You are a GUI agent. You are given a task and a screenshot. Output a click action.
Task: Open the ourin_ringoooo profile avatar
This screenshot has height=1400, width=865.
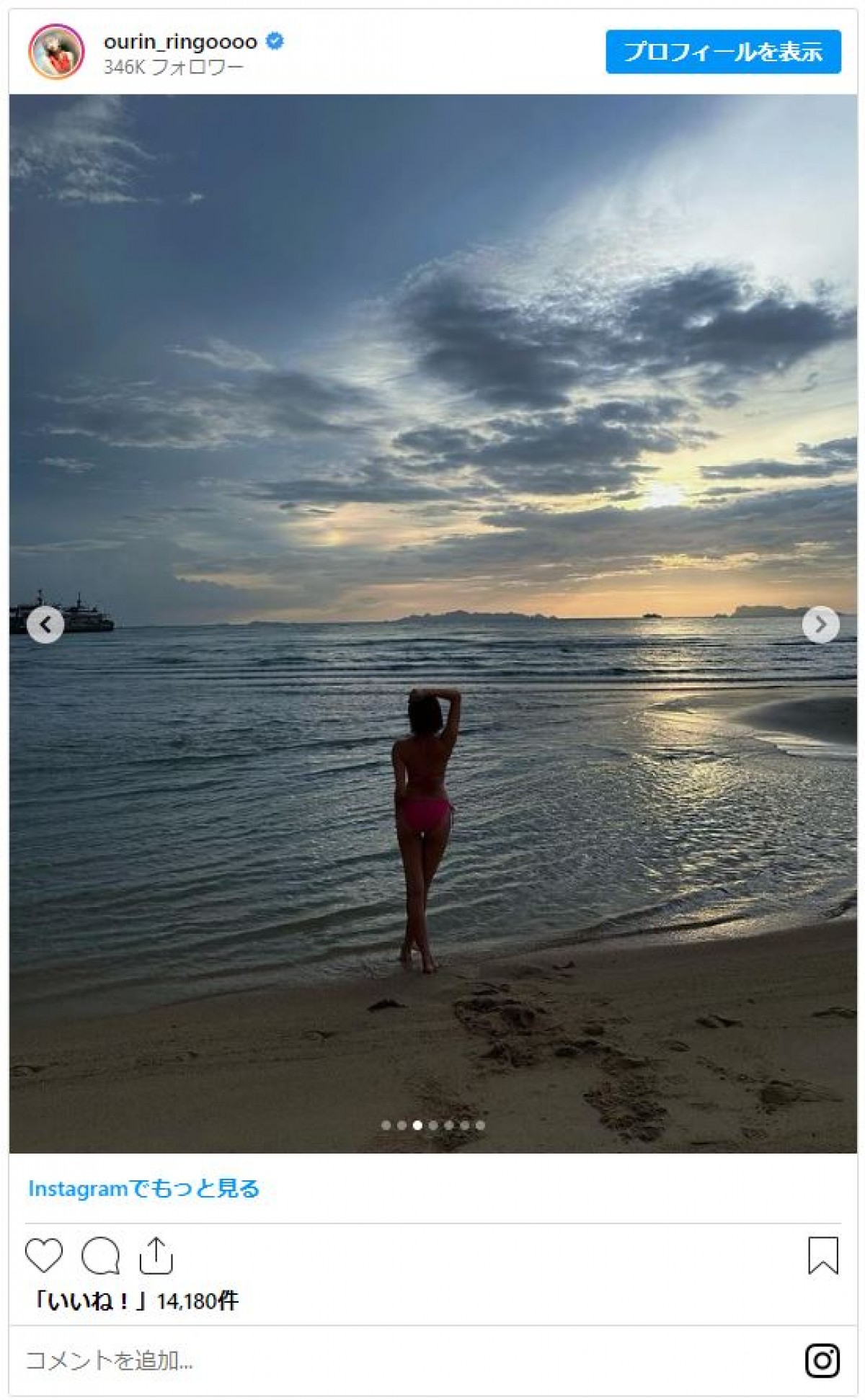pyautogui.click(x=56, y=52)
